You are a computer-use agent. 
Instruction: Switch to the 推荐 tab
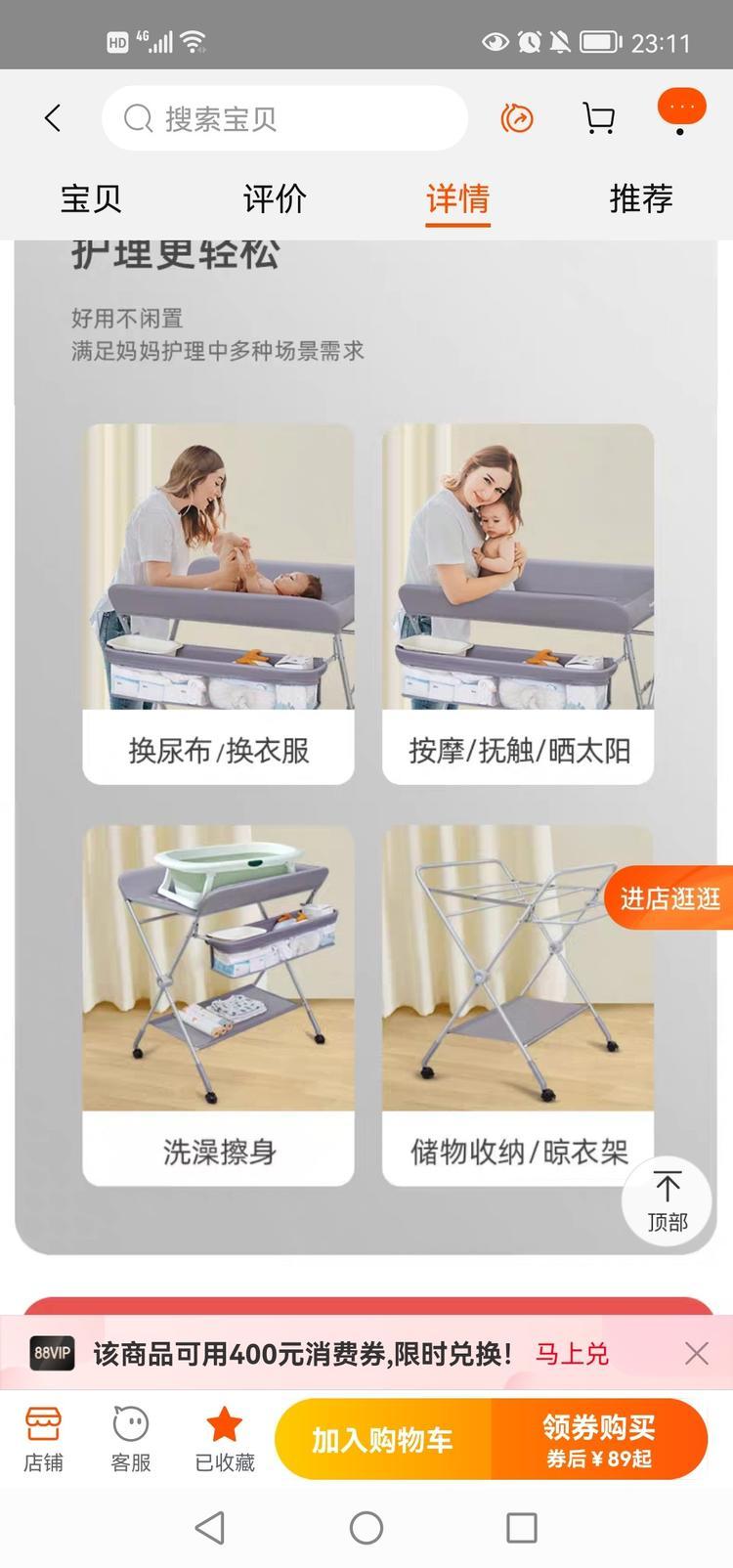click(641, 198)
